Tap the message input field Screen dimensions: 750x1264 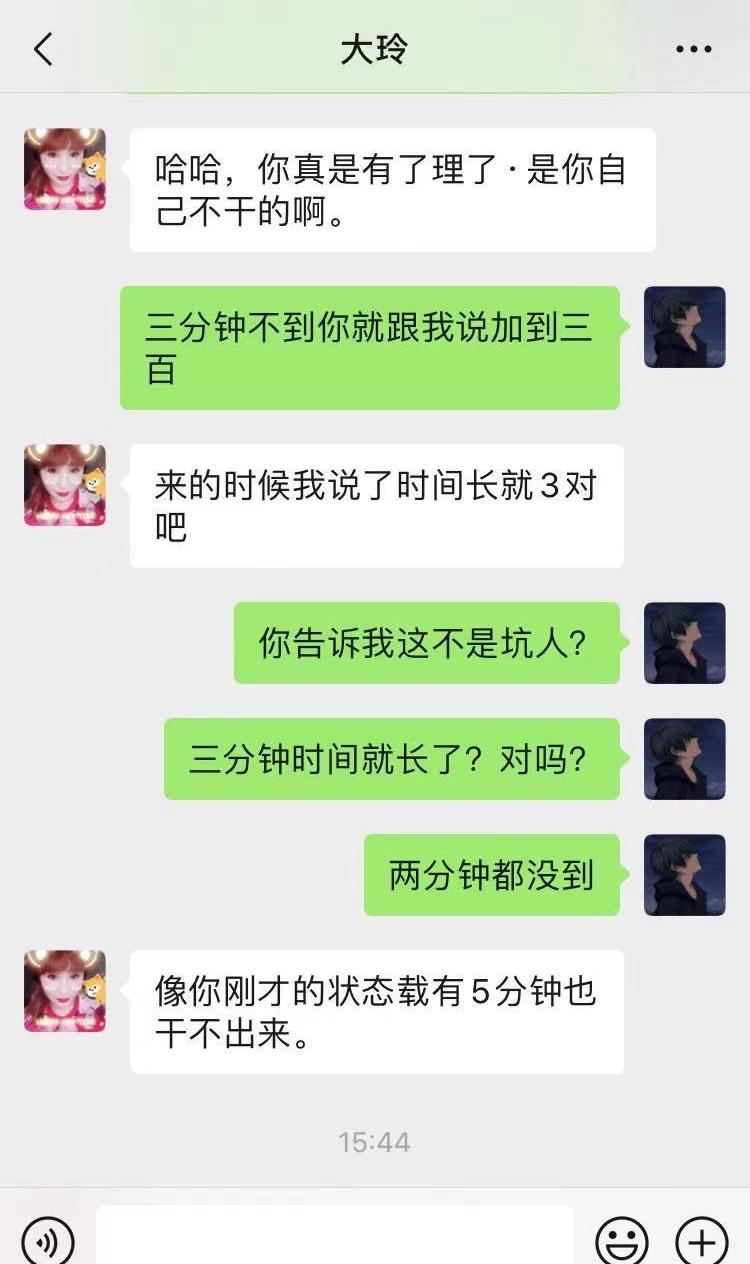tap(340, 1238)
